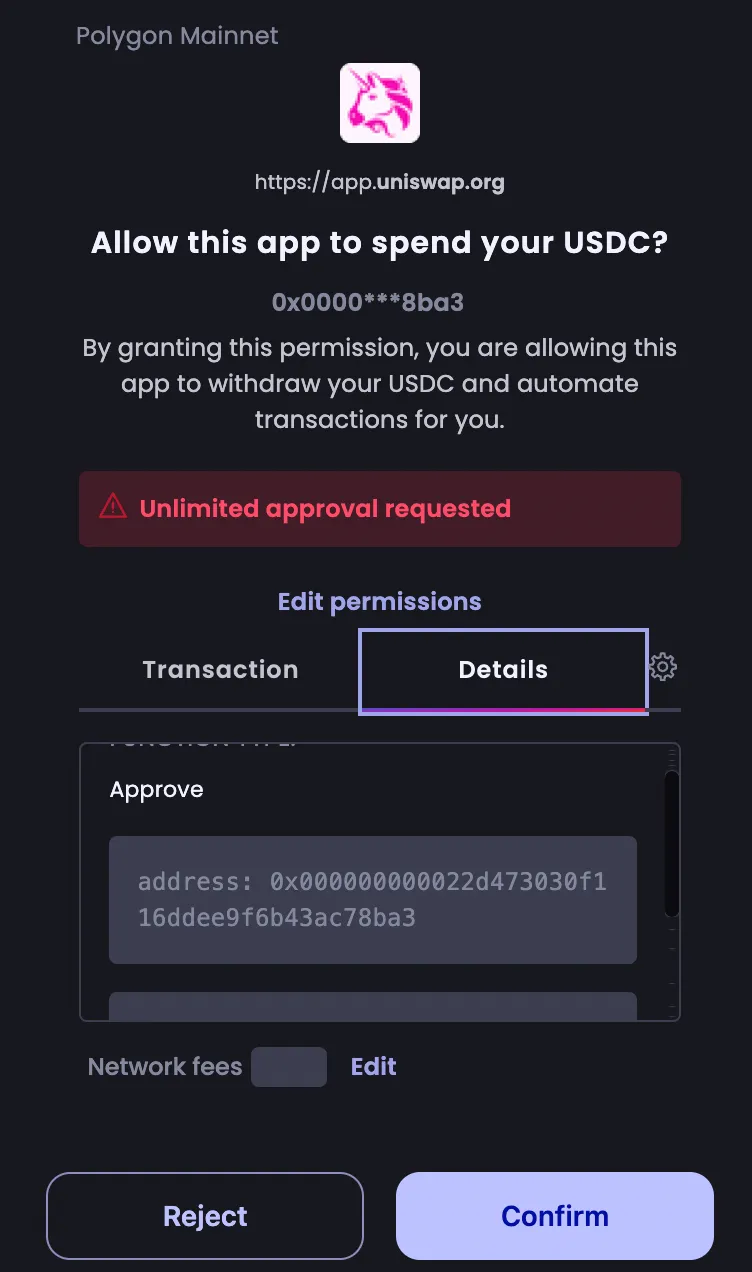Screen dimensions: 752x1272
Task: Click the Unlimited approval requested banner
Action: click(380, 509)
